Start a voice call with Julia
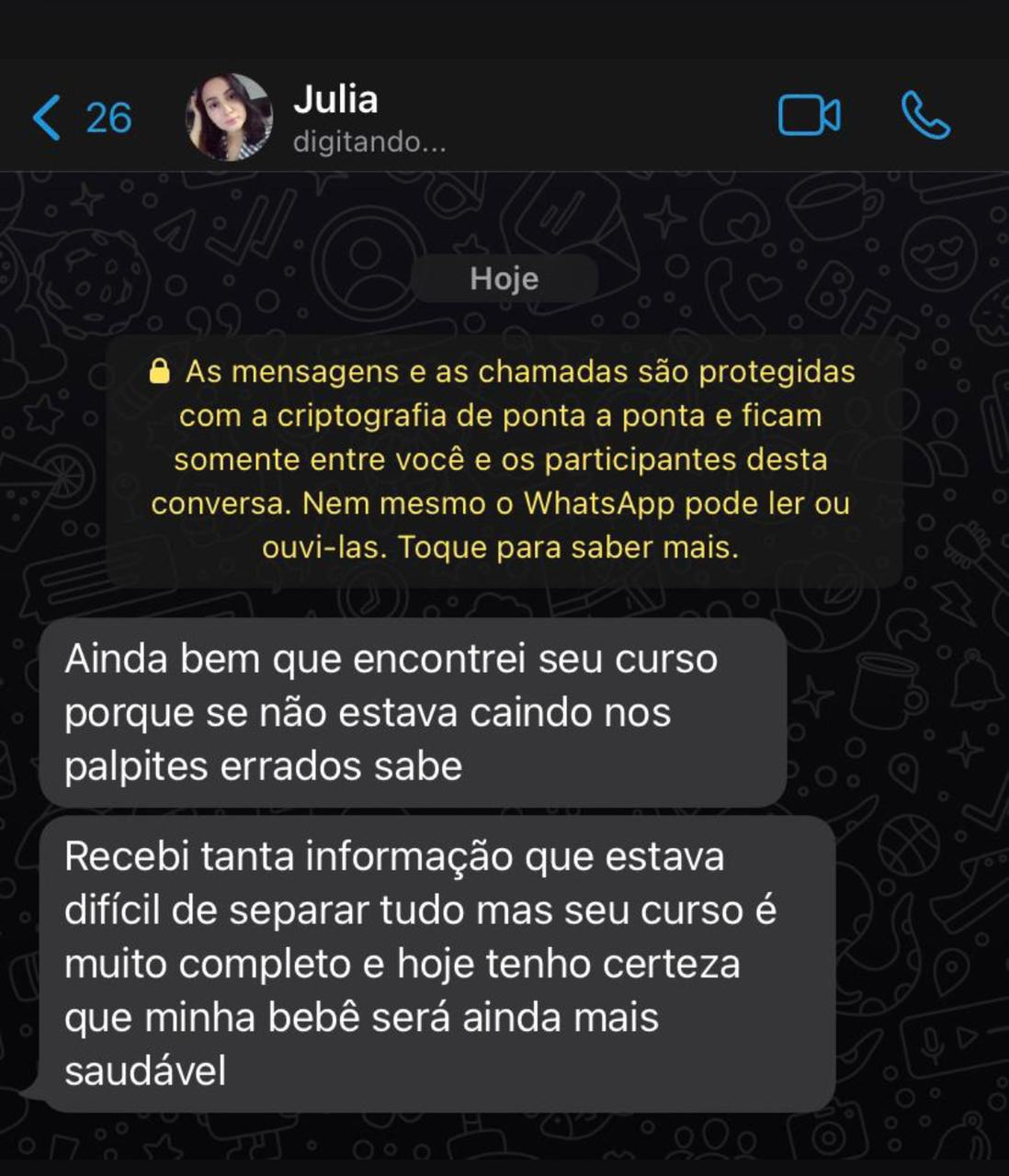This screenshot has height=1176, width=1009. [924, 117]
